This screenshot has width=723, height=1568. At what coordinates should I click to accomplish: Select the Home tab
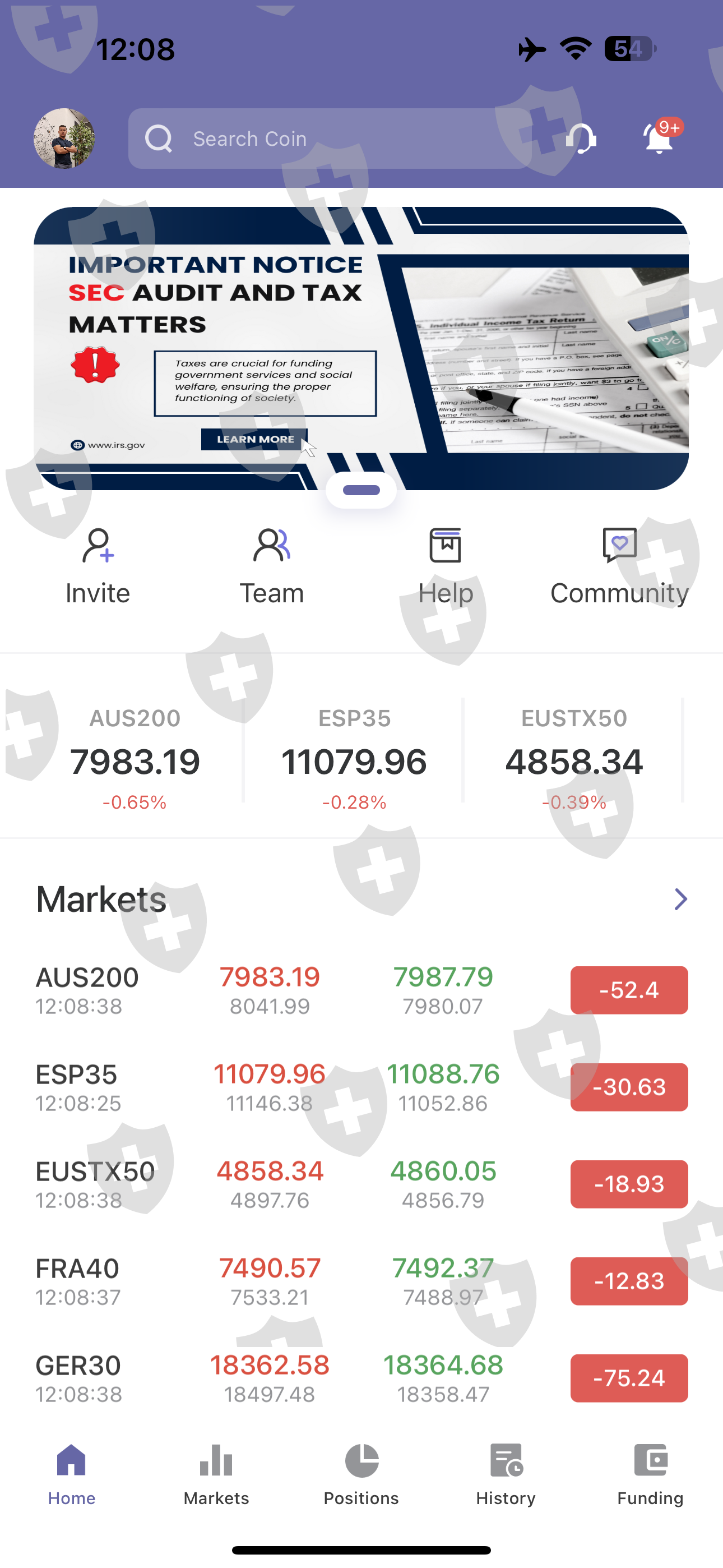tap(72, 1474)
